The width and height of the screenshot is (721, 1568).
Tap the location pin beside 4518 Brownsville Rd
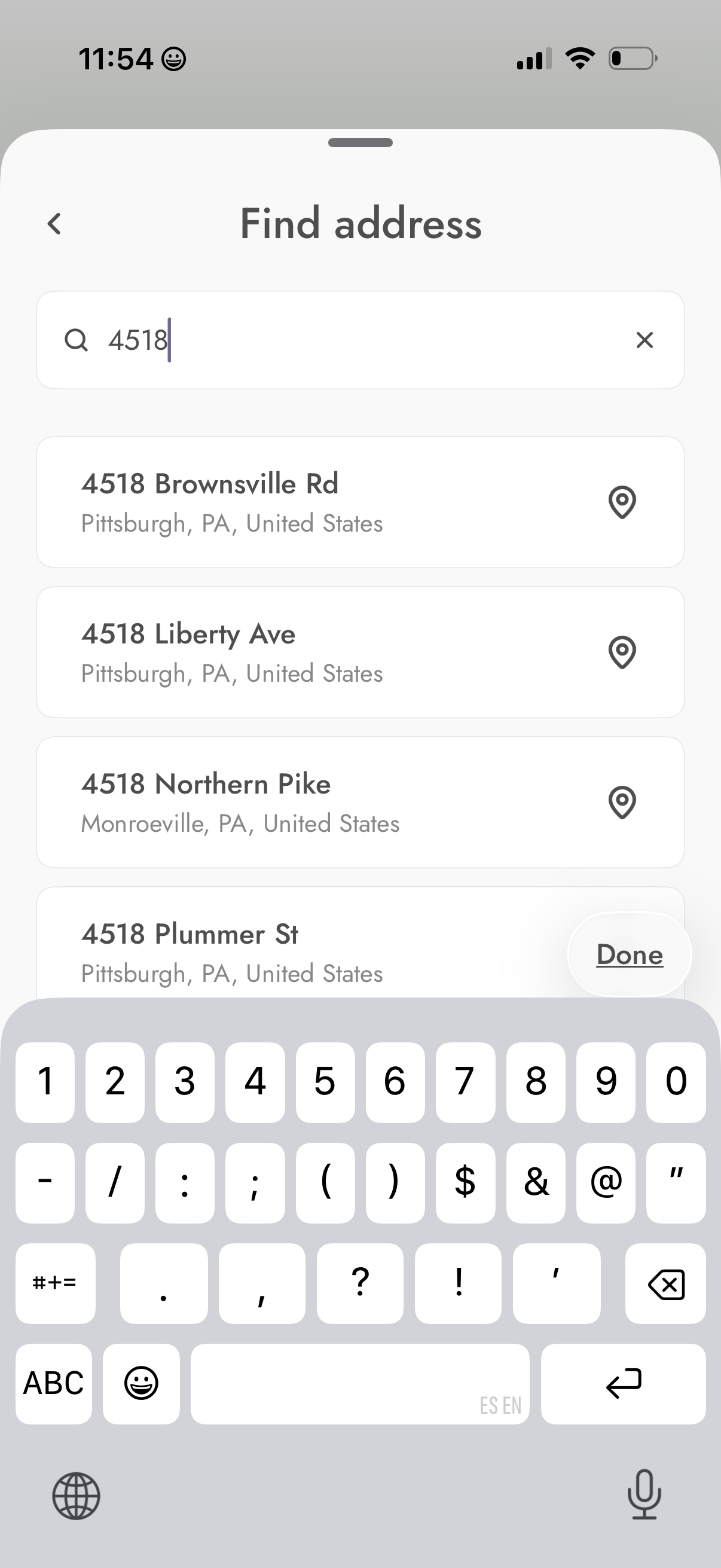tap(621, 502)
